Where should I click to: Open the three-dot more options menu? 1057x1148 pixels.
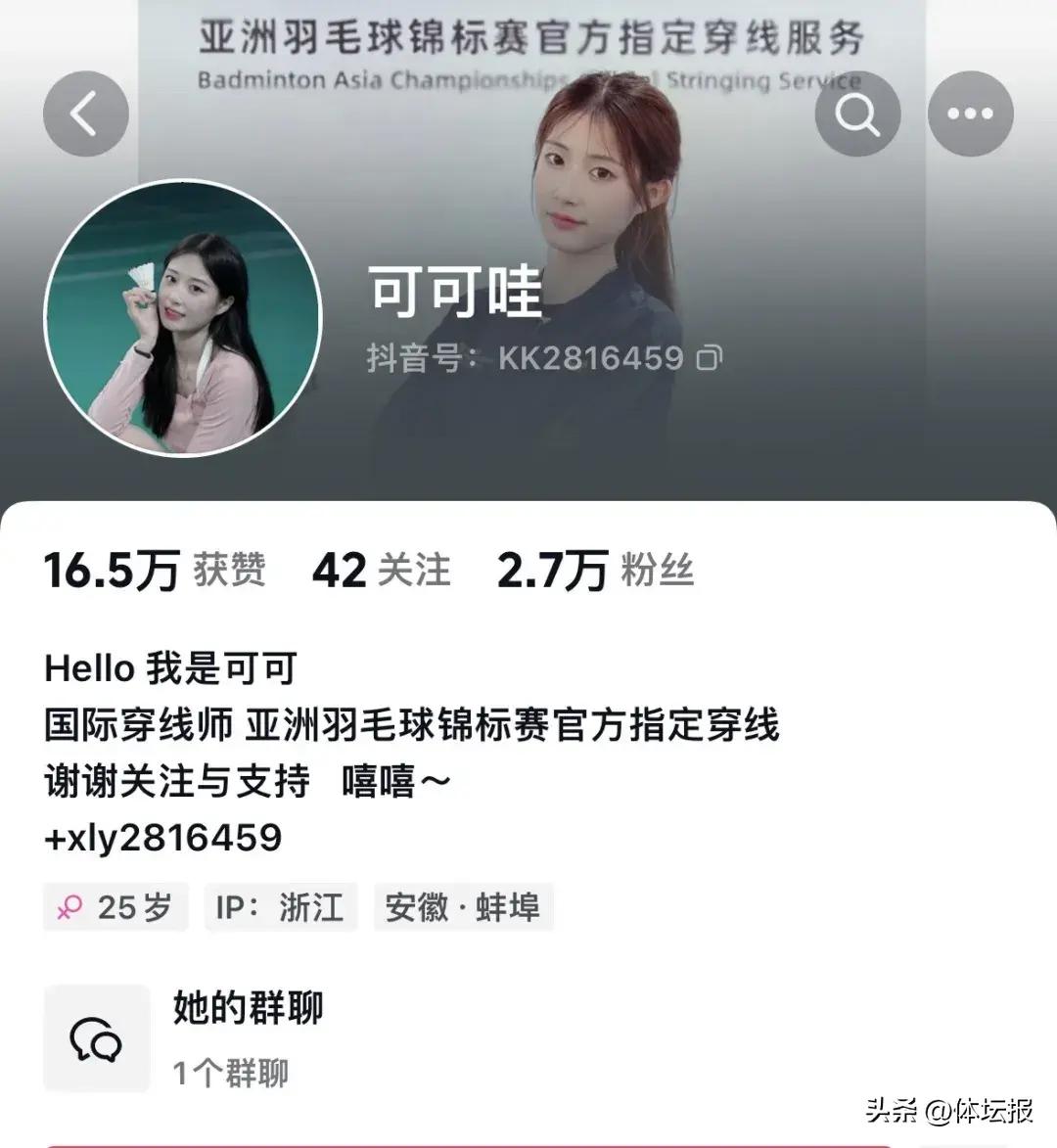coord(970,114)
